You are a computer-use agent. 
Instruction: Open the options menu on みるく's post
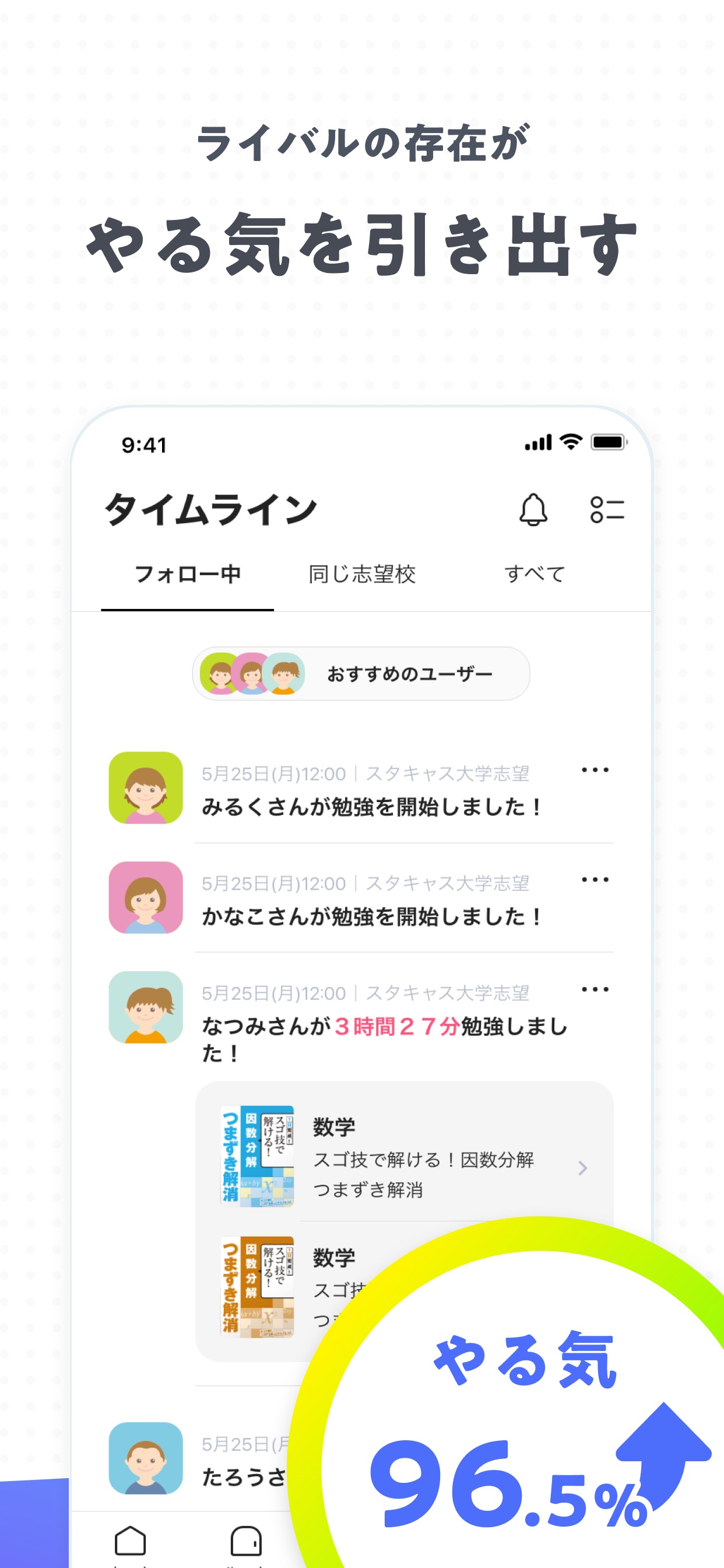click(595, 769)
